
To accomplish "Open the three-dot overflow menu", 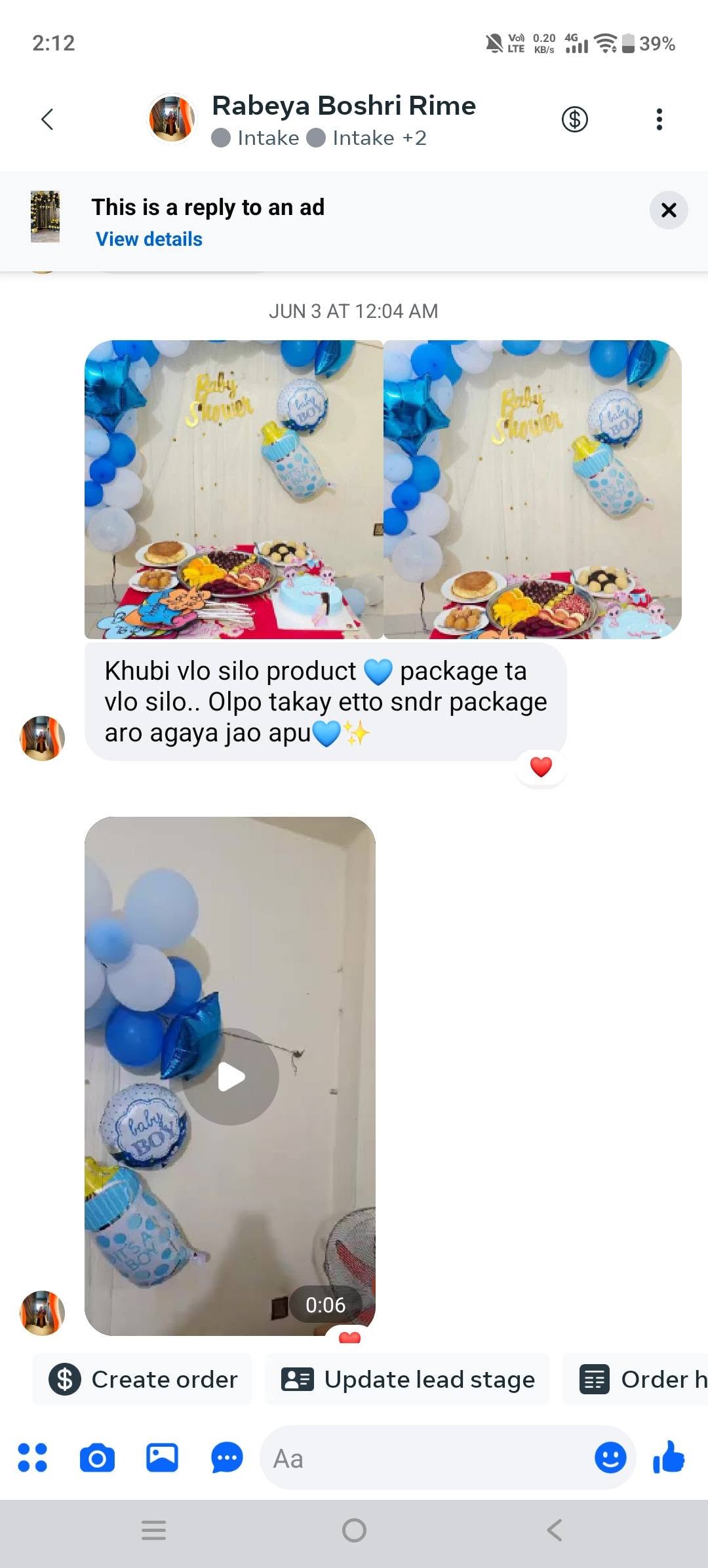I will point(659,119).
